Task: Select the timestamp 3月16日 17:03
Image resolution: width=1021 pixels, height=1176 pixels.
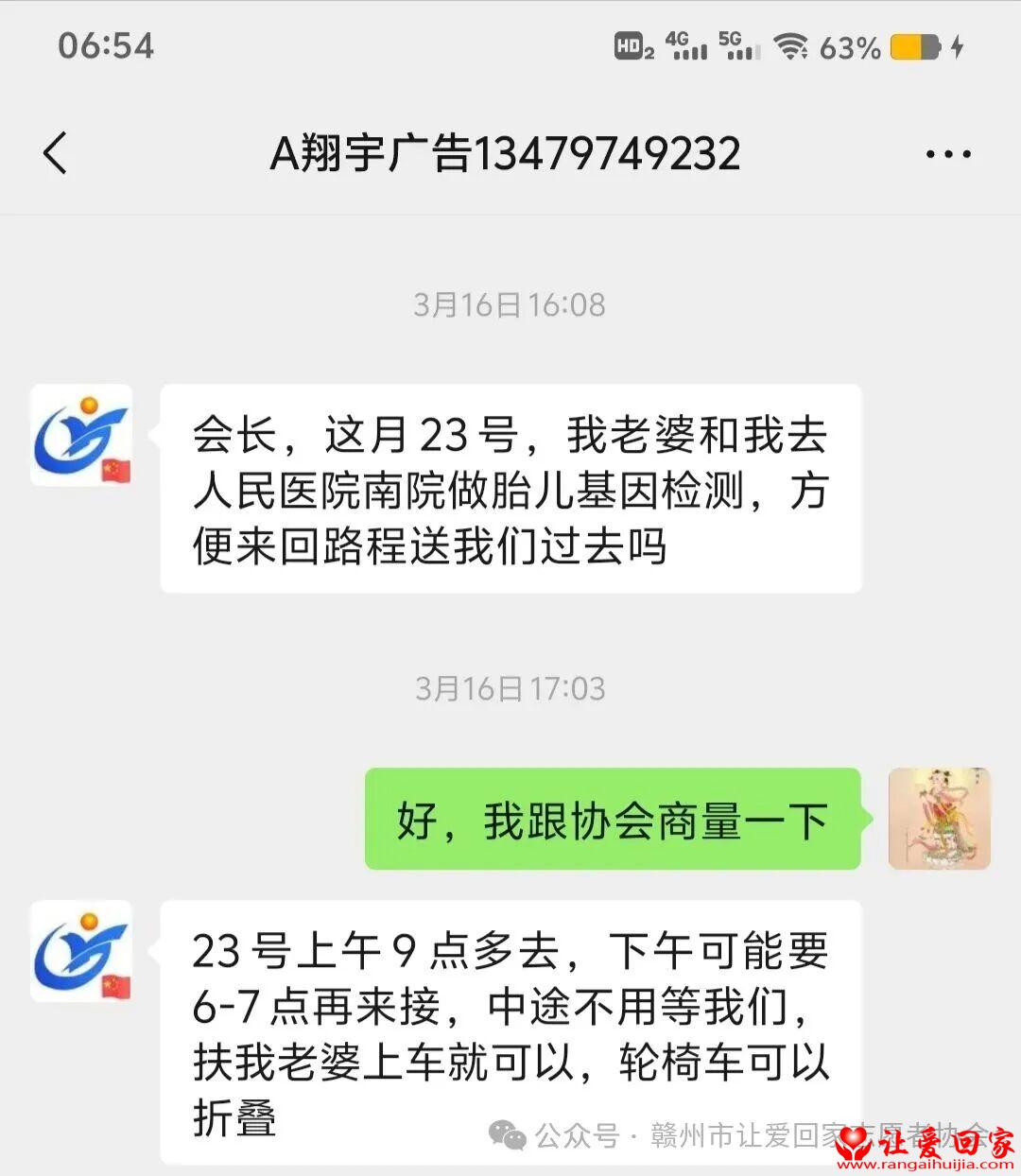Action: coord(510,689)
